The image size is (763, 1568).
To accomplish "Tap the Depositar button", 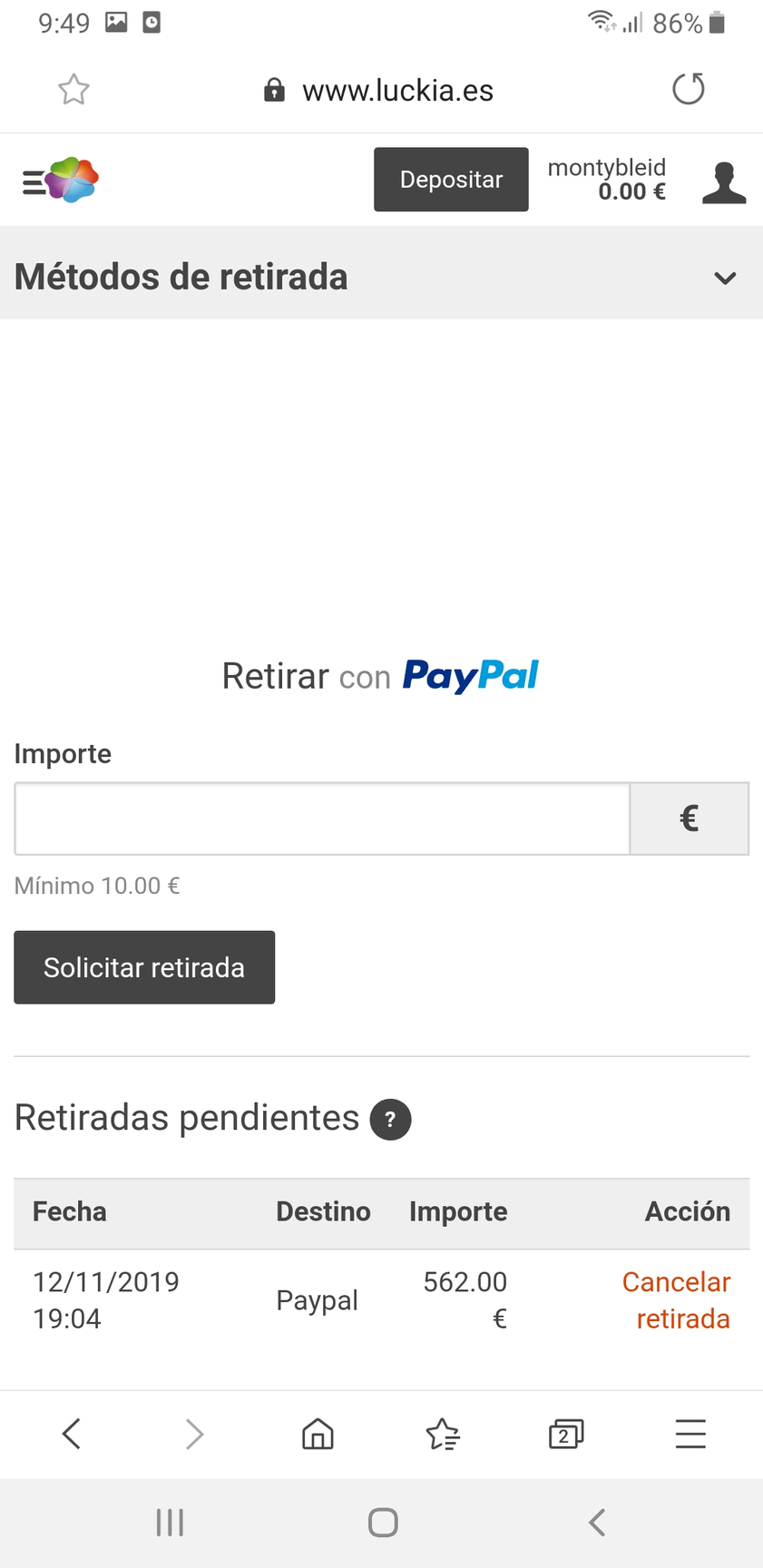I will click(x=451, y=180).
